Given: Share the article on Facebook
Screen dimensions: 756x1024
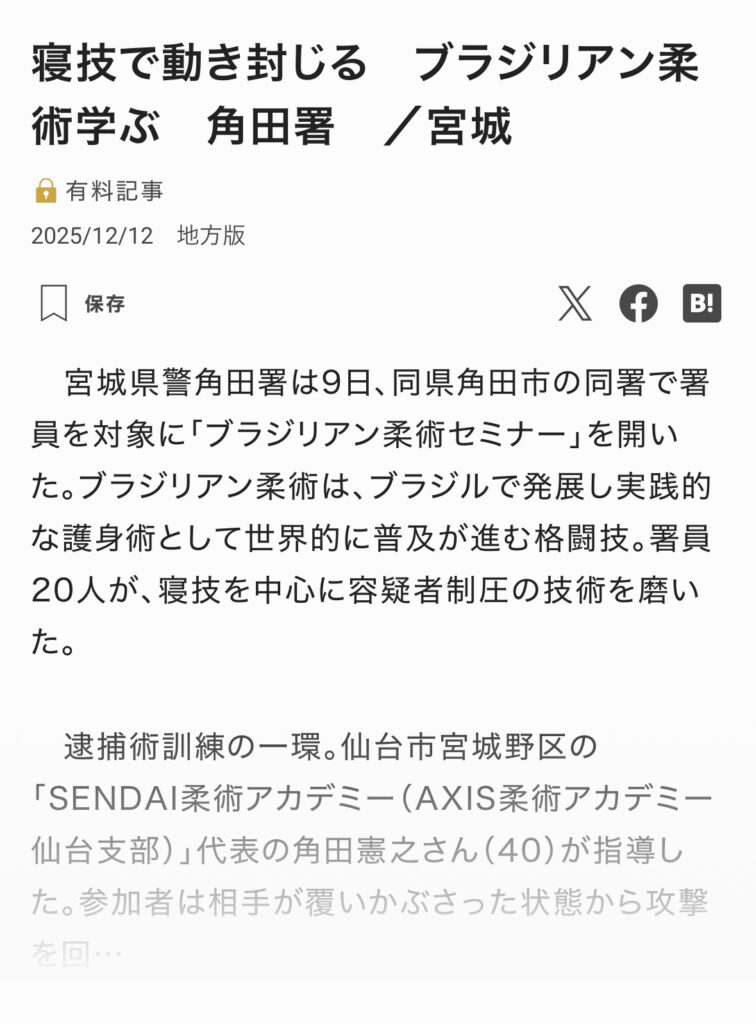Looking at the screenshot, I should [638, 304].
